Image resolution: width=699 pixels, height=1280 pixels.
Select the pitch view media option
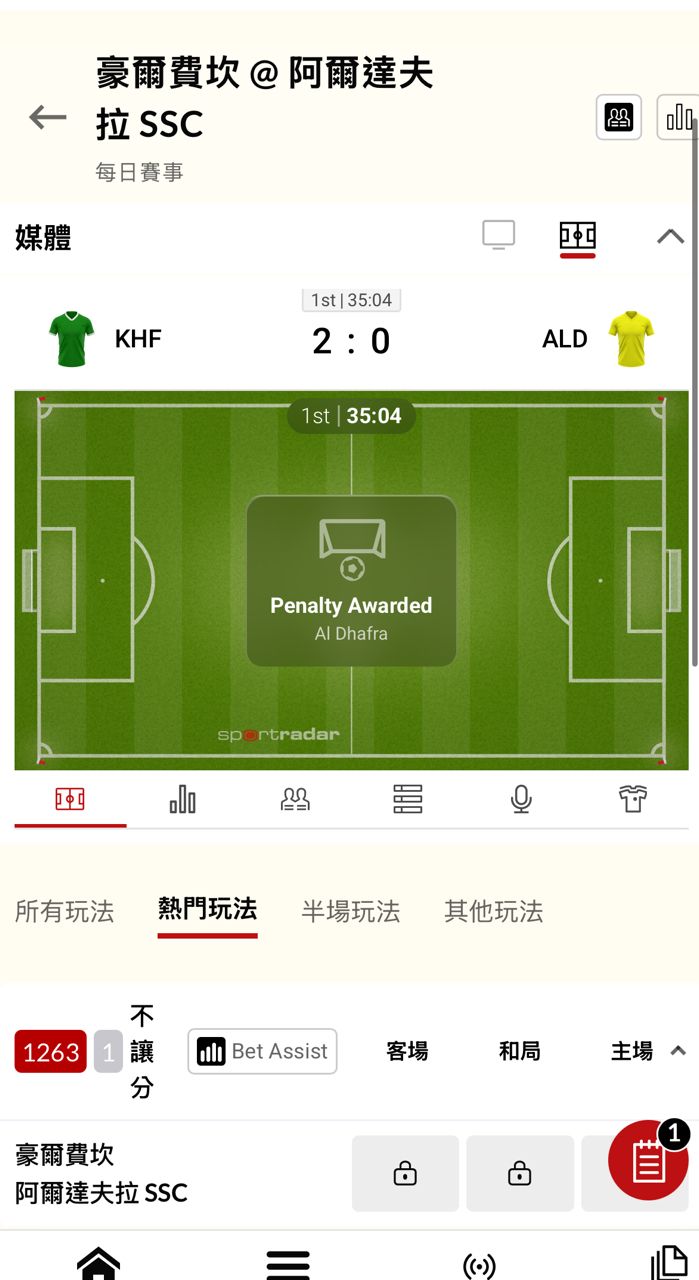click(578, 236)
